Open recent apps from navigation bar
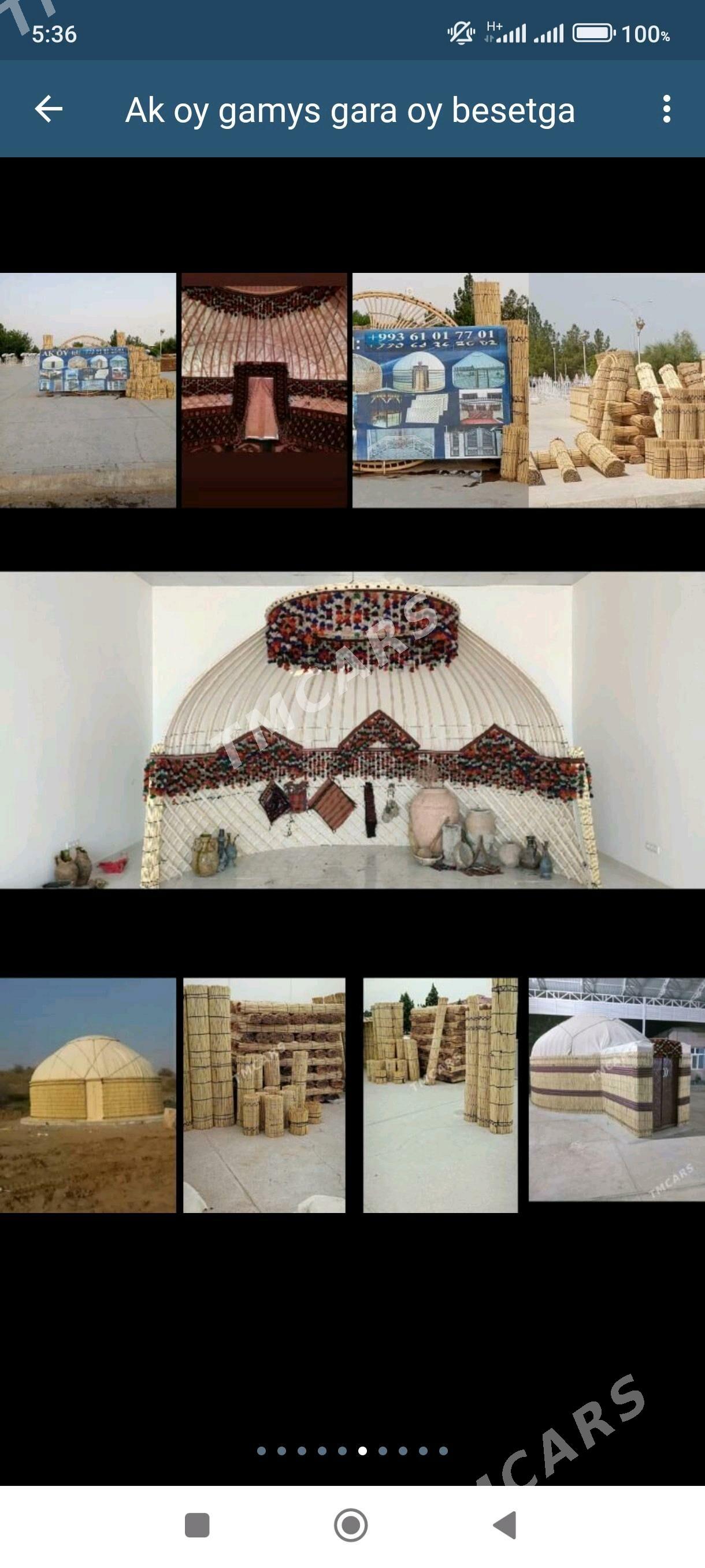 click(x=197, y=1525)
